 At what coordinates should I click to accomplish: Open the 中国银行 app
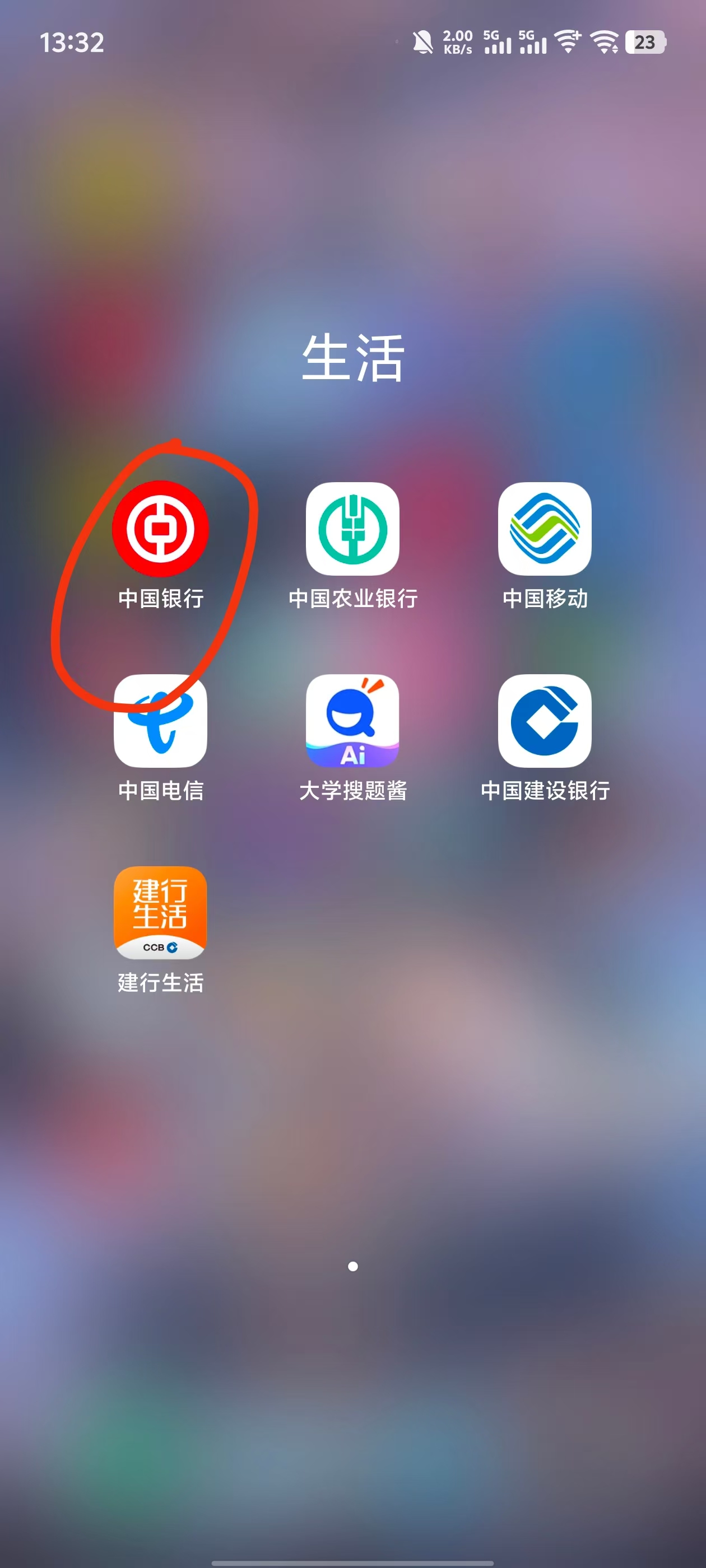point(160,528)
